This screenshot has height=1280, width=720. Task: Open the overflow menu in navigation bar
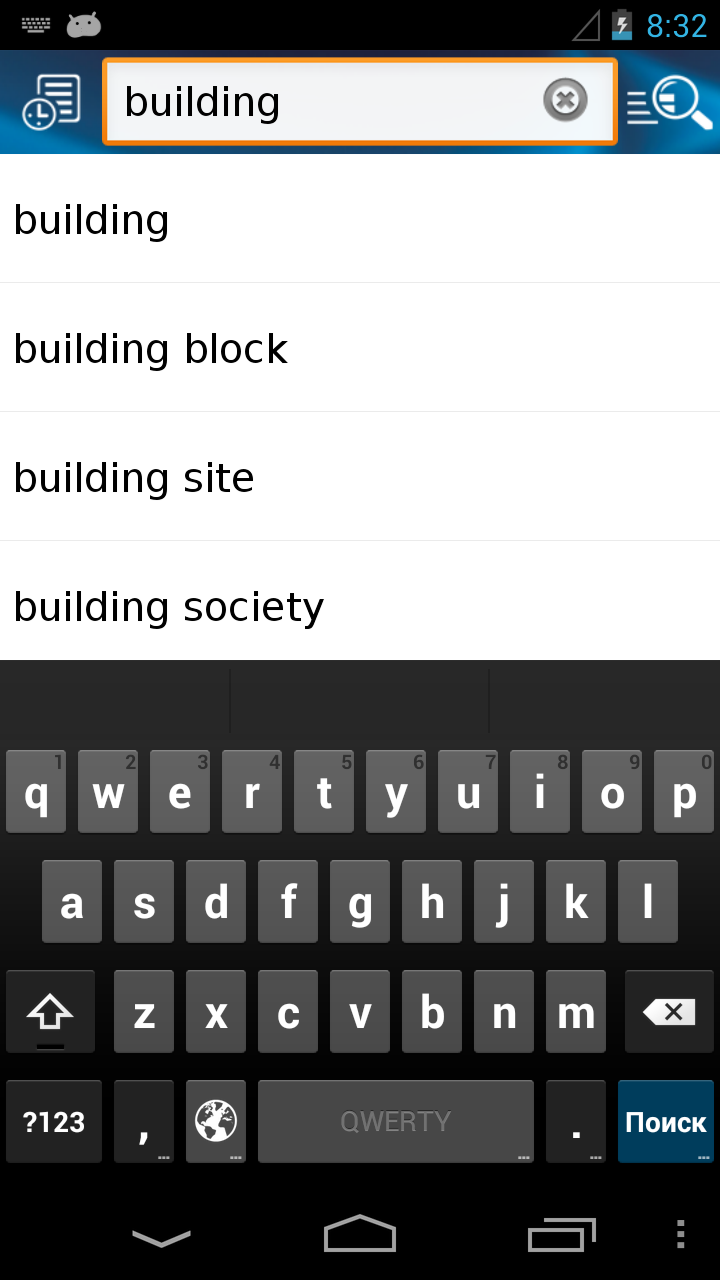pos(681,1234)
